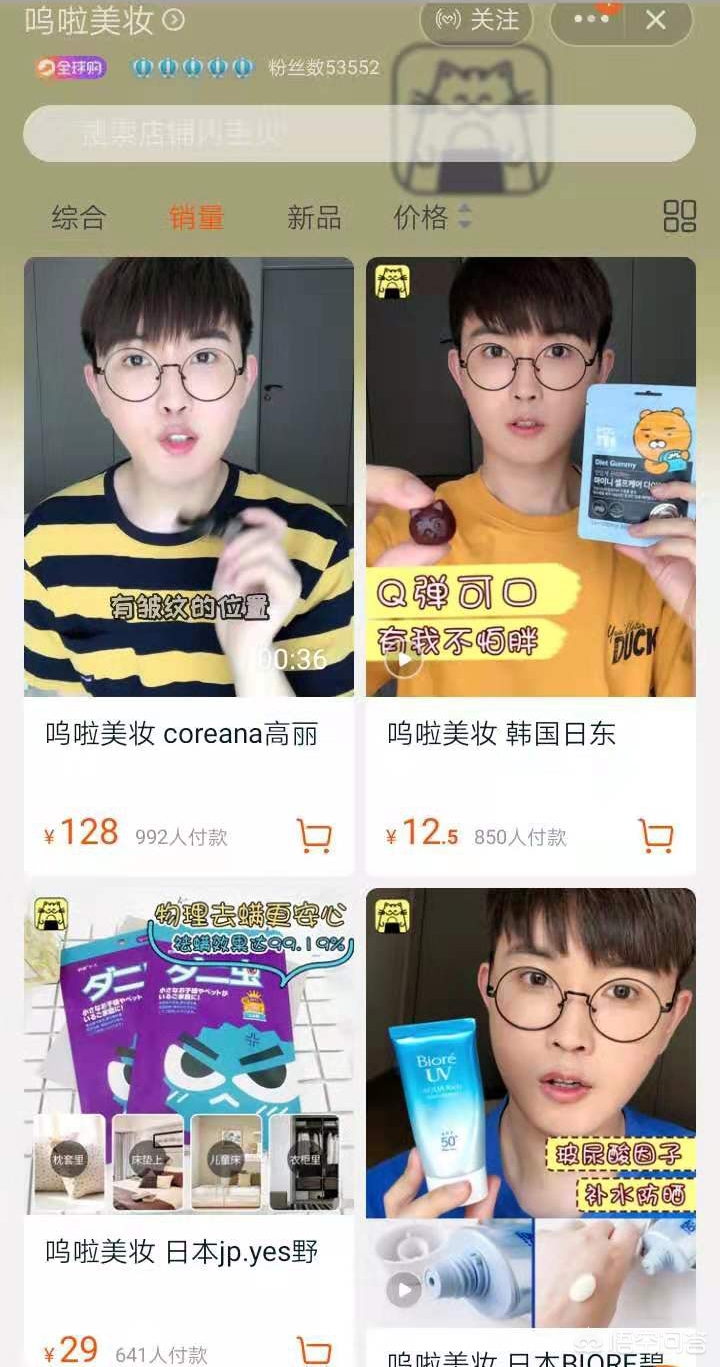Image resolution: width=720 pixels, height=1367 pixels.
Task: Toggle the grid layout view
Action: pos(679,216)
